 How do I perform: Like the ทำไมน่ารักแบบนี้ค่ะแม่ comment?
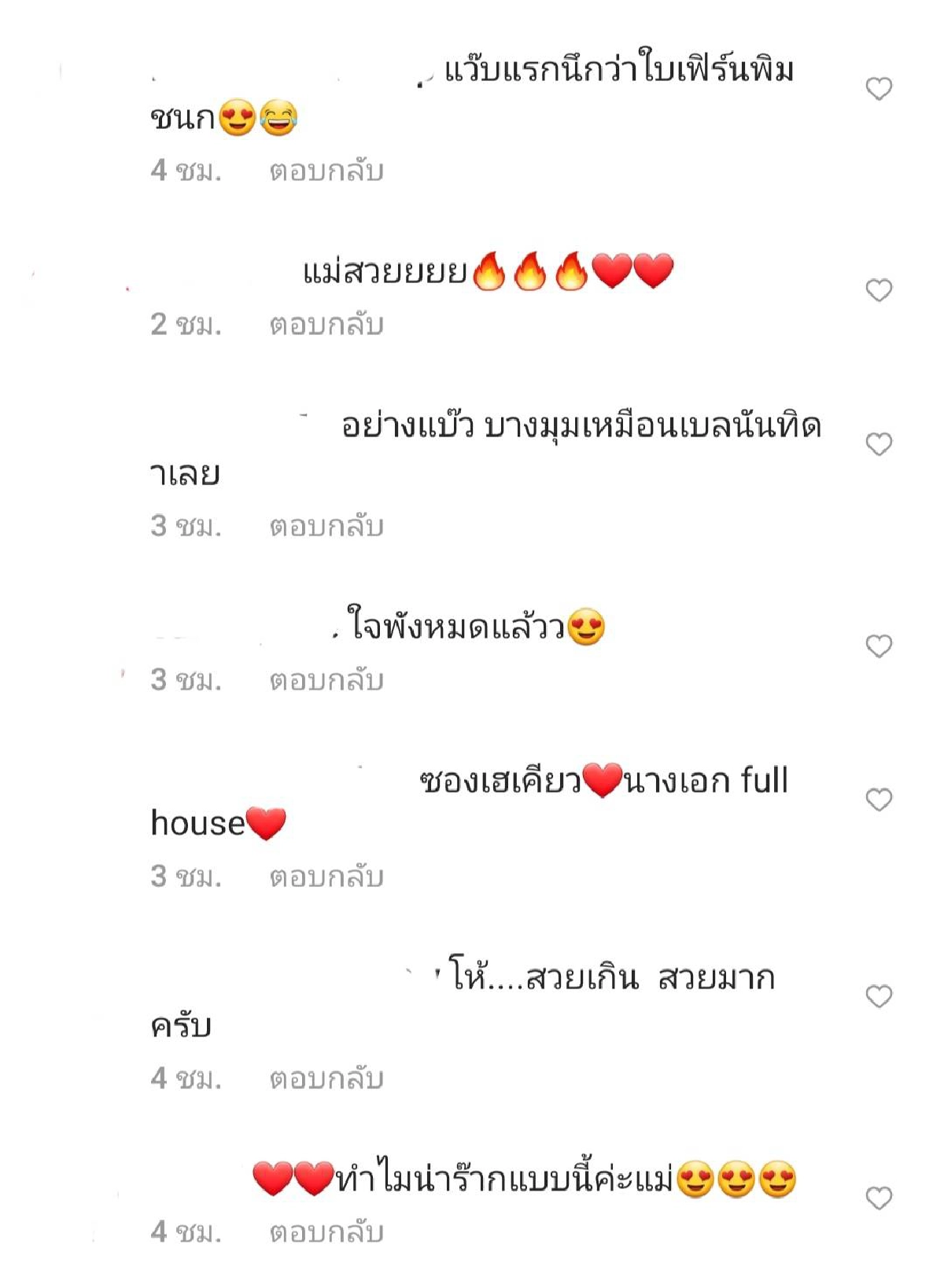click(879, 1198)
